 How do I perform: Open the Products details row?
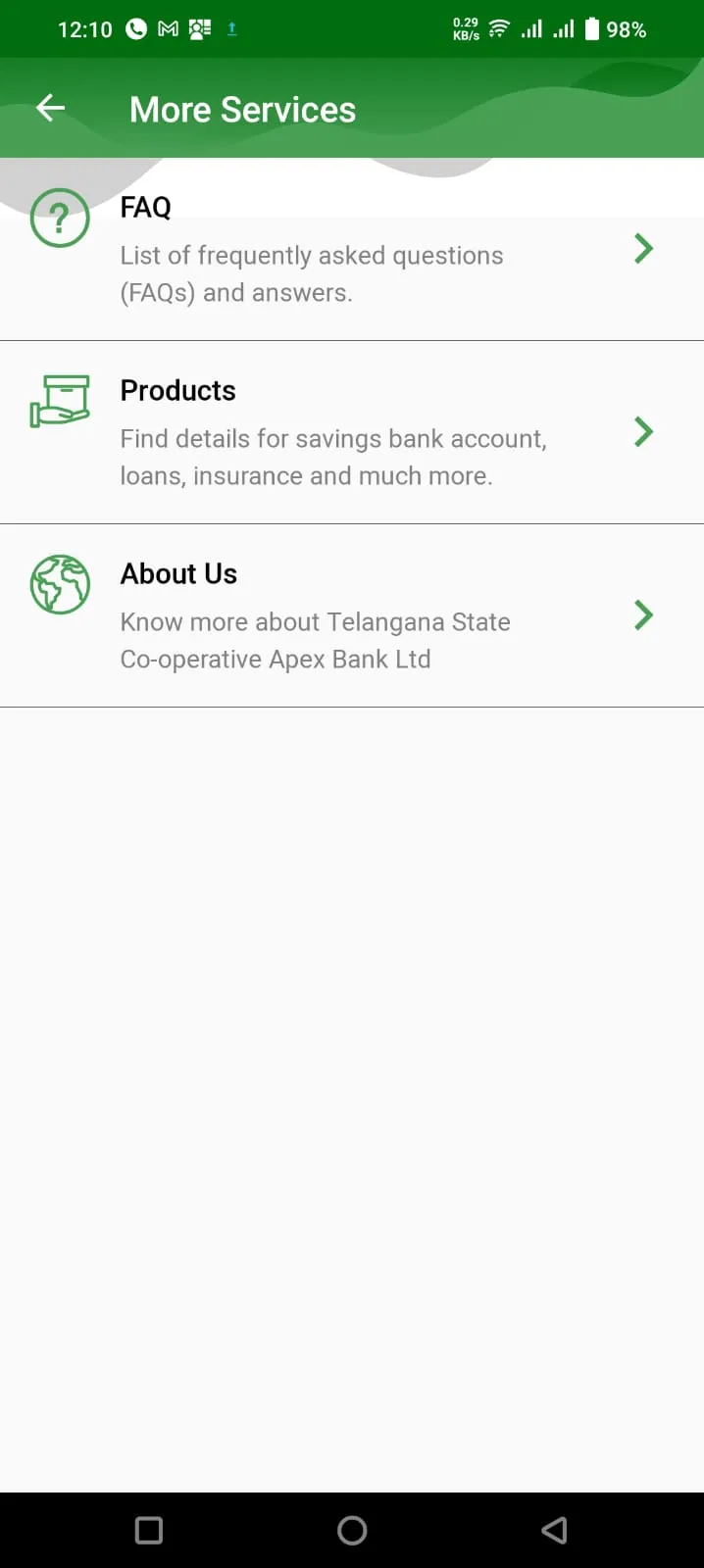(x=352, y=432)
